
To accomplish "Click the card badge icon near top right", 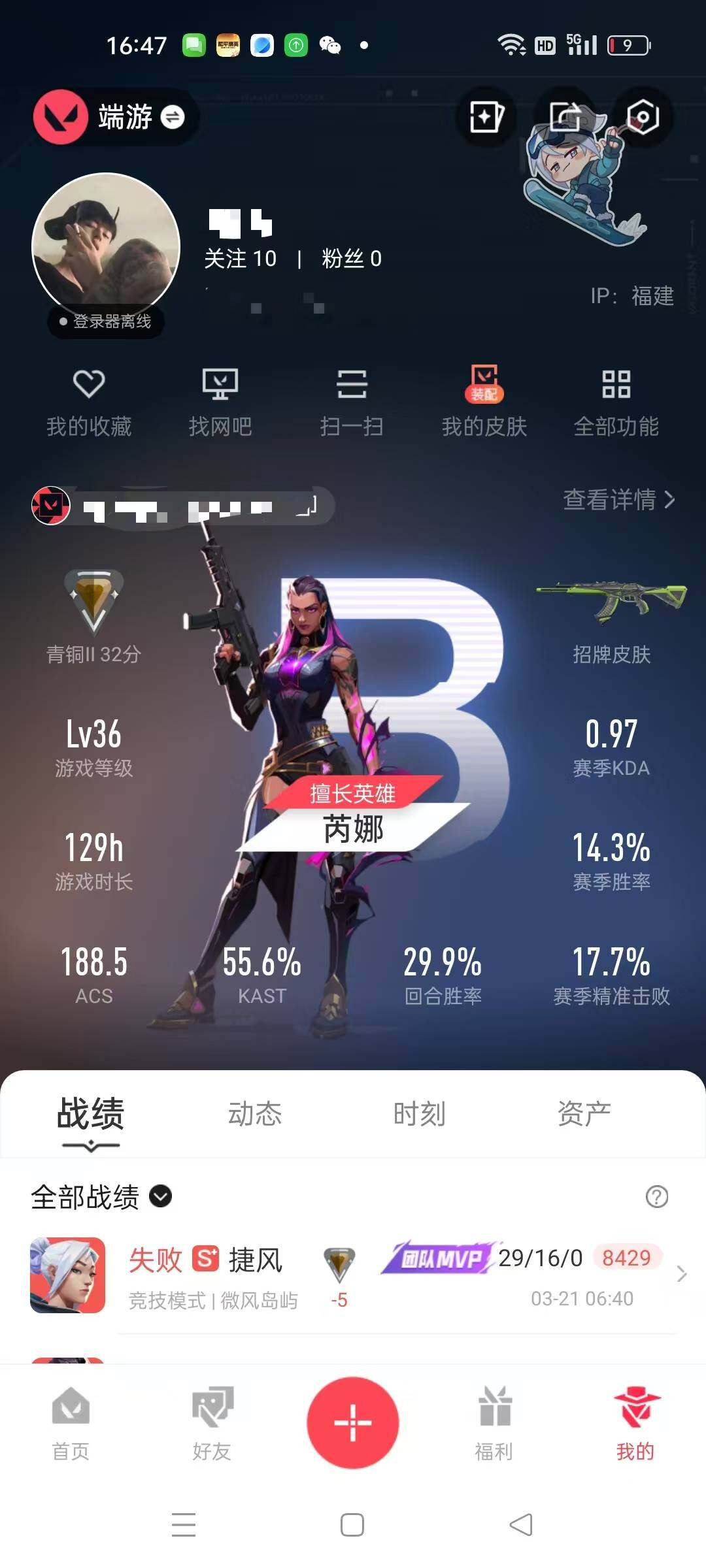I will point(486,116).
